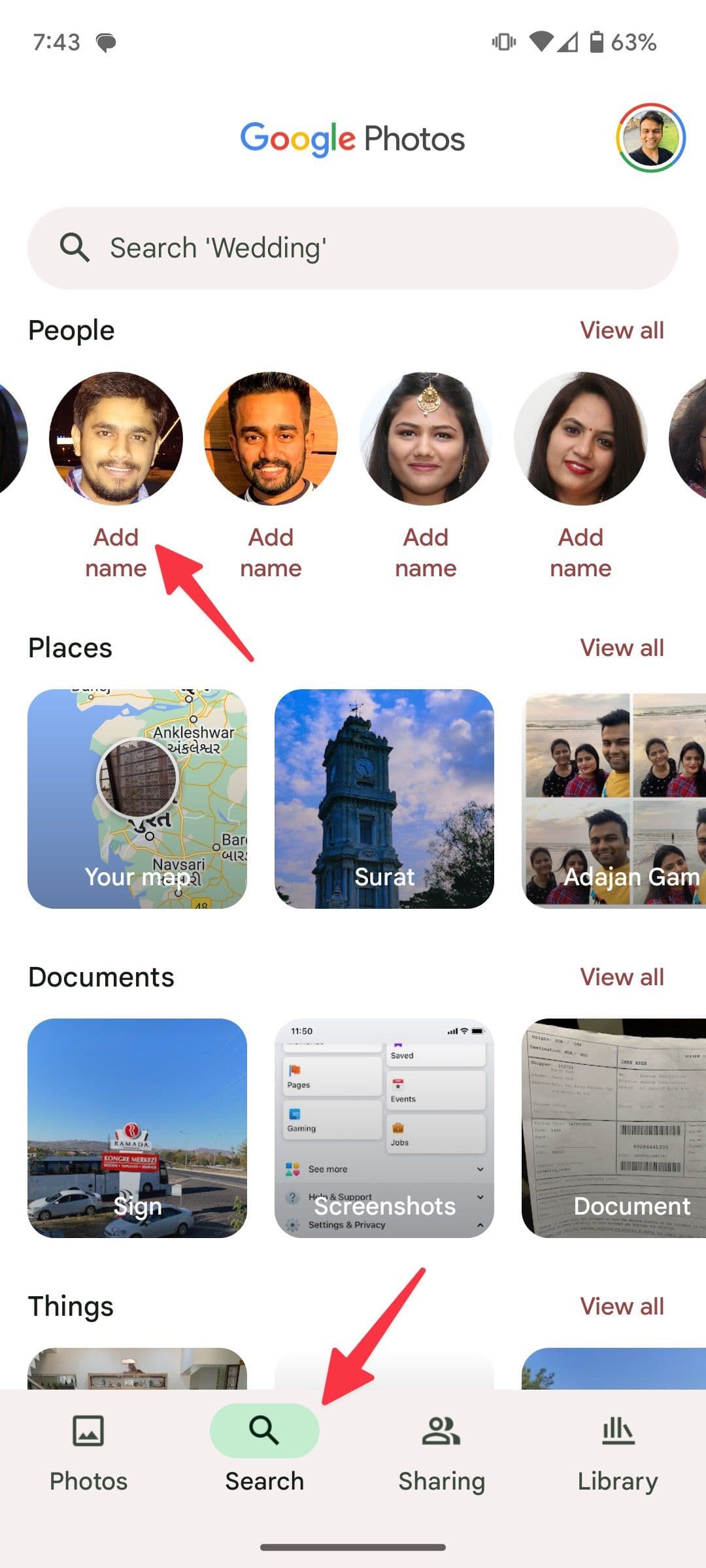Image resolution: width=706 pixels, height=1568 pixels.
Task: View all Documents
Action: pyautogui.click(x=622, y=977)
